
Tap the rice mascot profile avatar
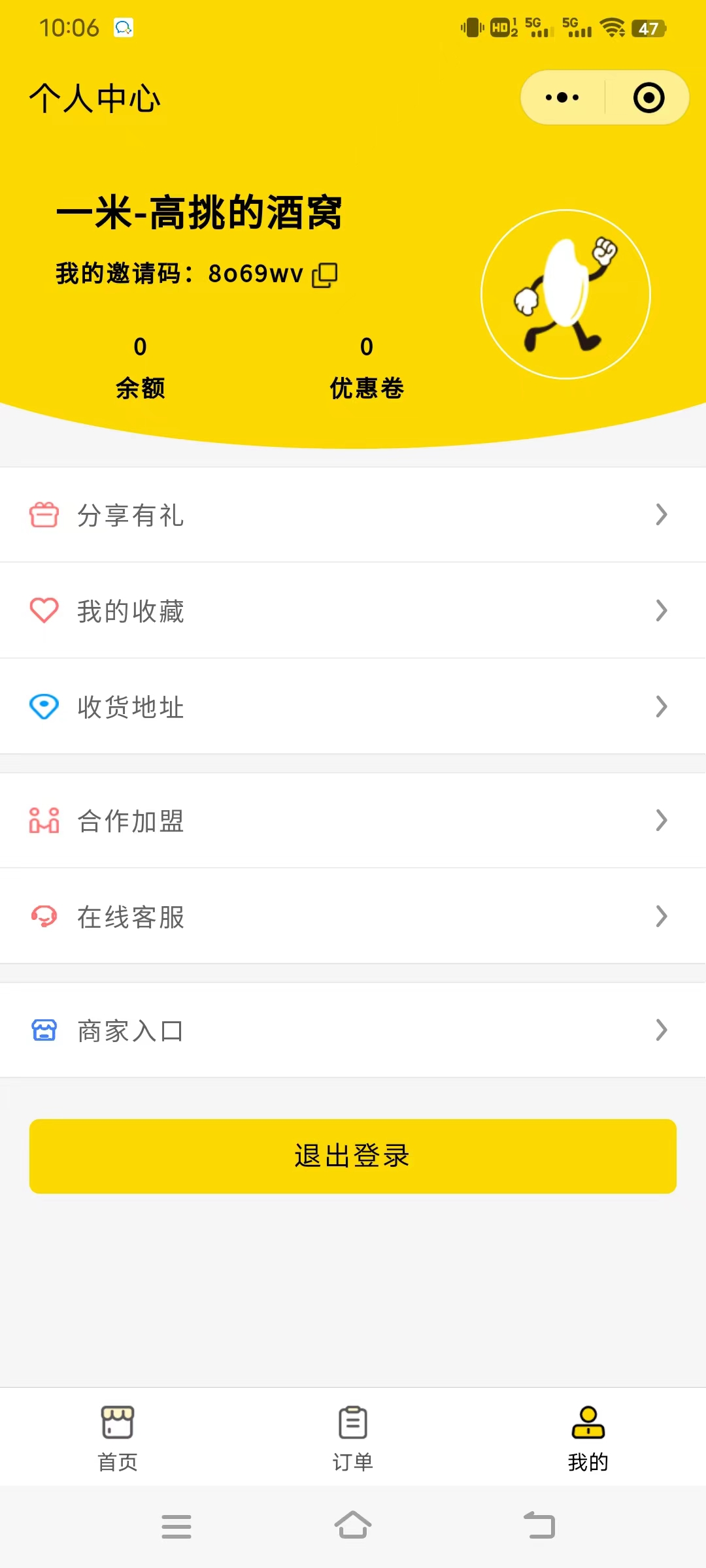(x=565, y=294)
